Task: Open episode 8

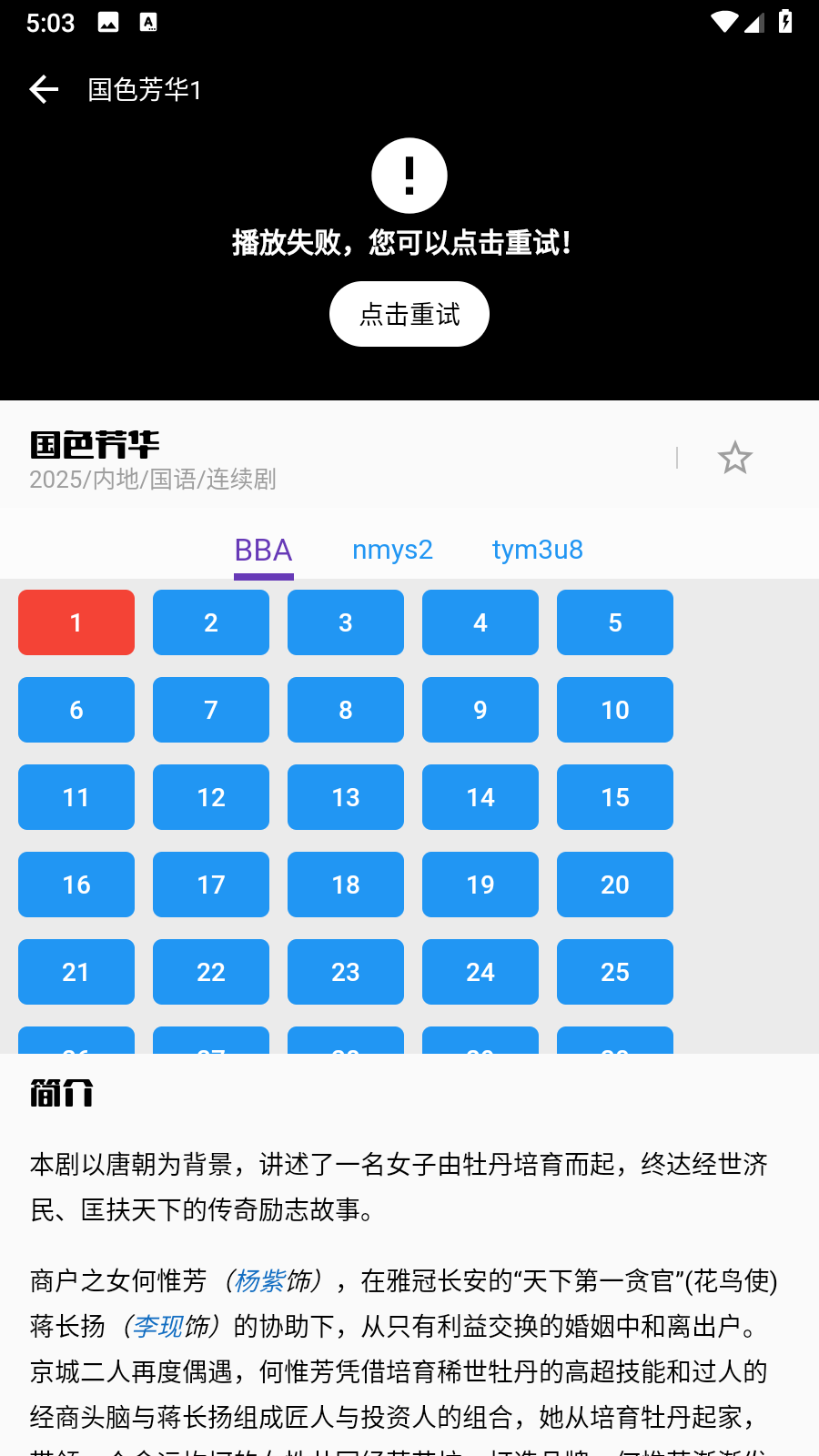Action: [x=346, y=710]
